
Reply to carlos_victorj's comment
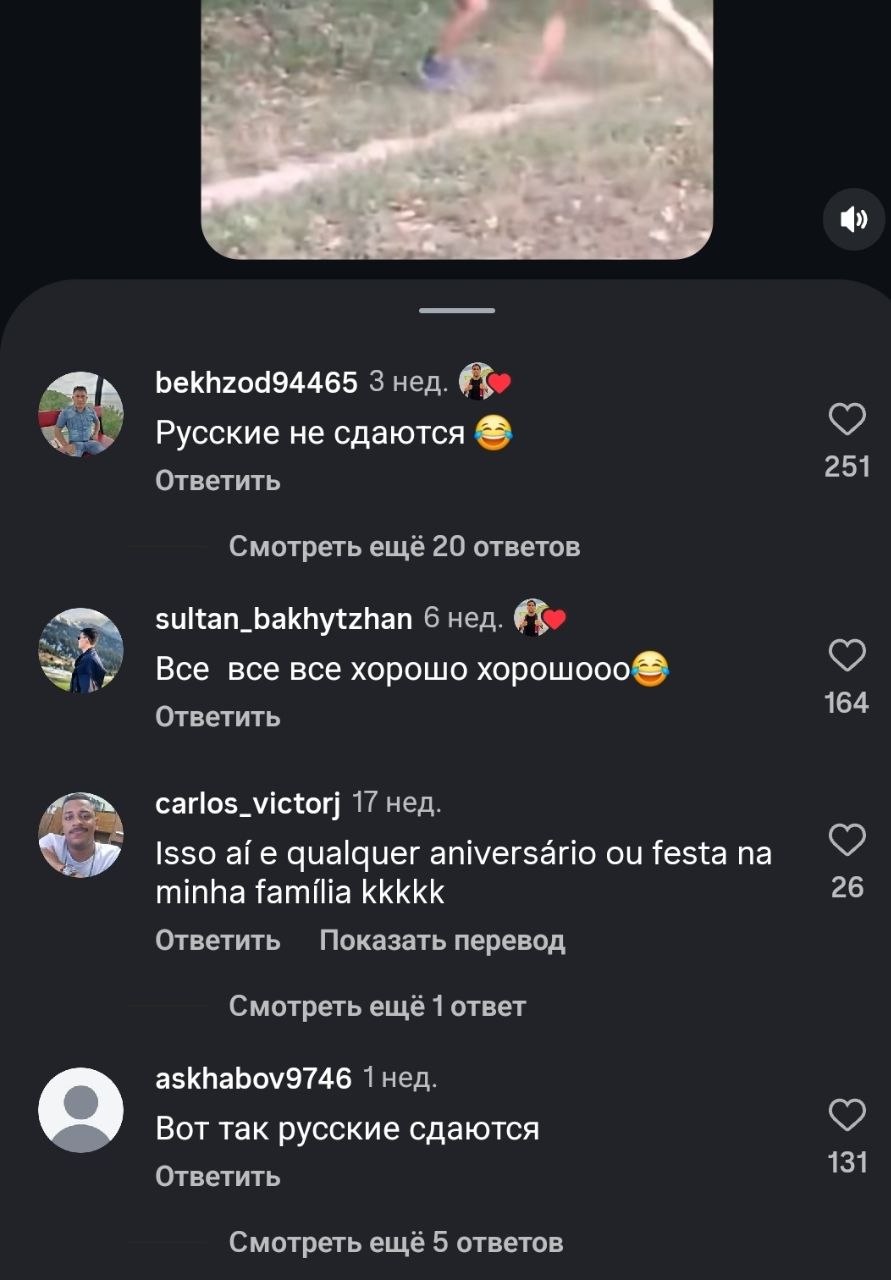(x=218, y=941)
